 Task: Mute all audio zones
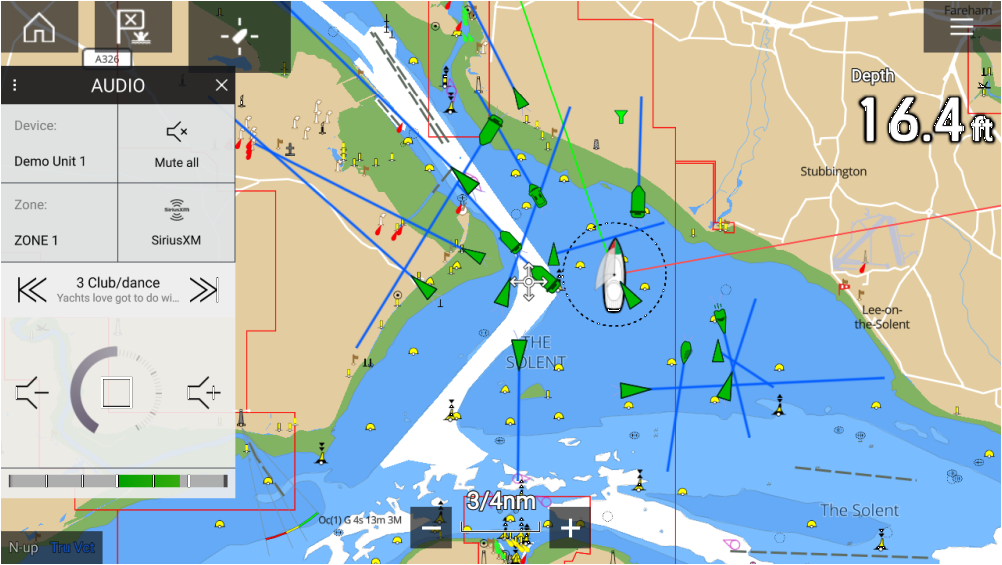point(177,144)
